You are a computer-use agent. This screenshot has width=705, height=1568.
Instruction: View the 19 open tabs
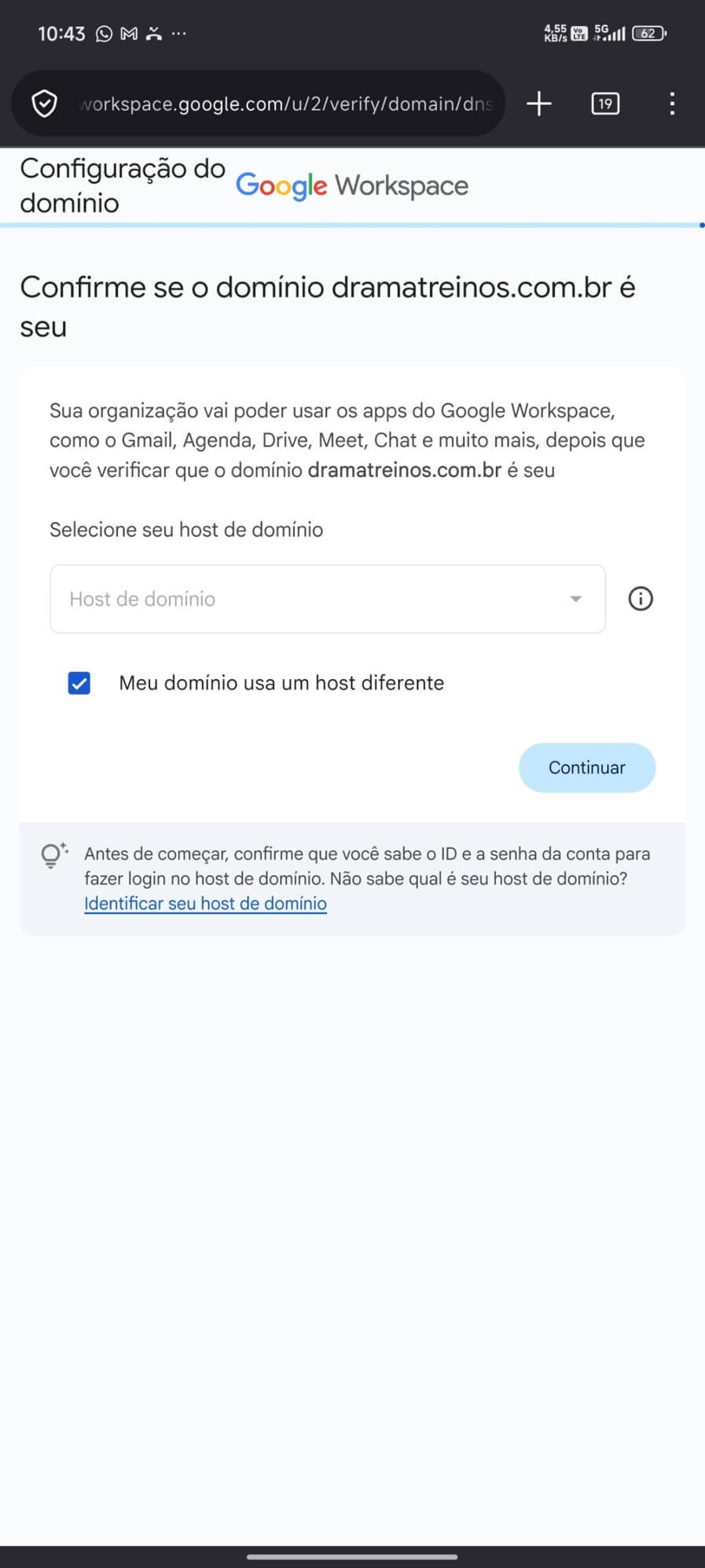pos(605,104)
